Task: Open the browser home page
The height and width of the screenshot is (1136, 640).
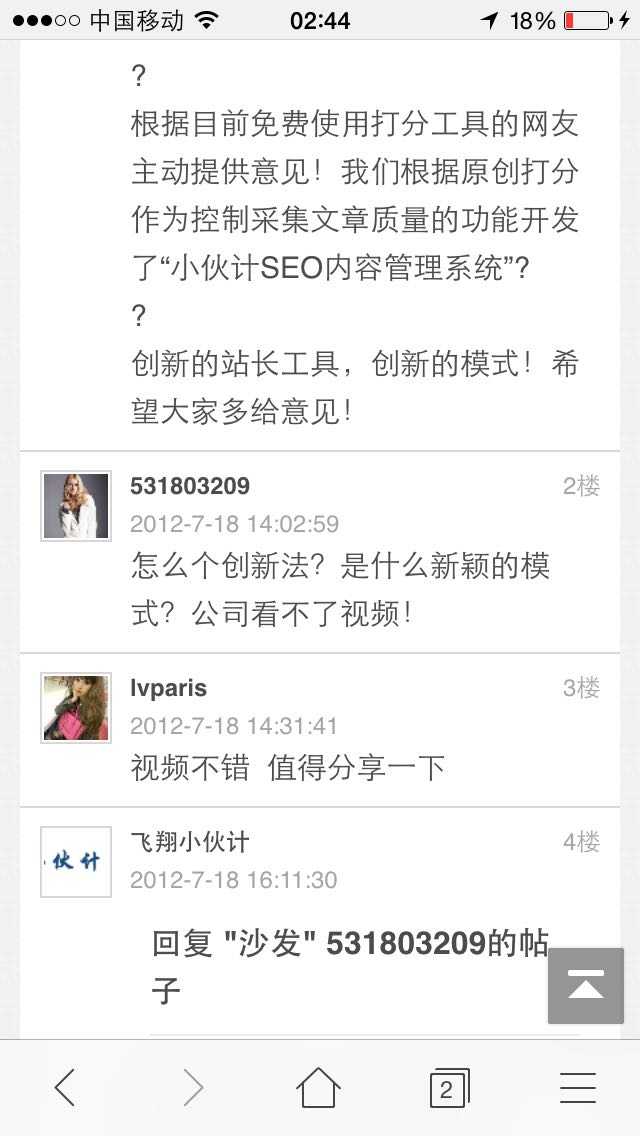Action: [319, 1087]
